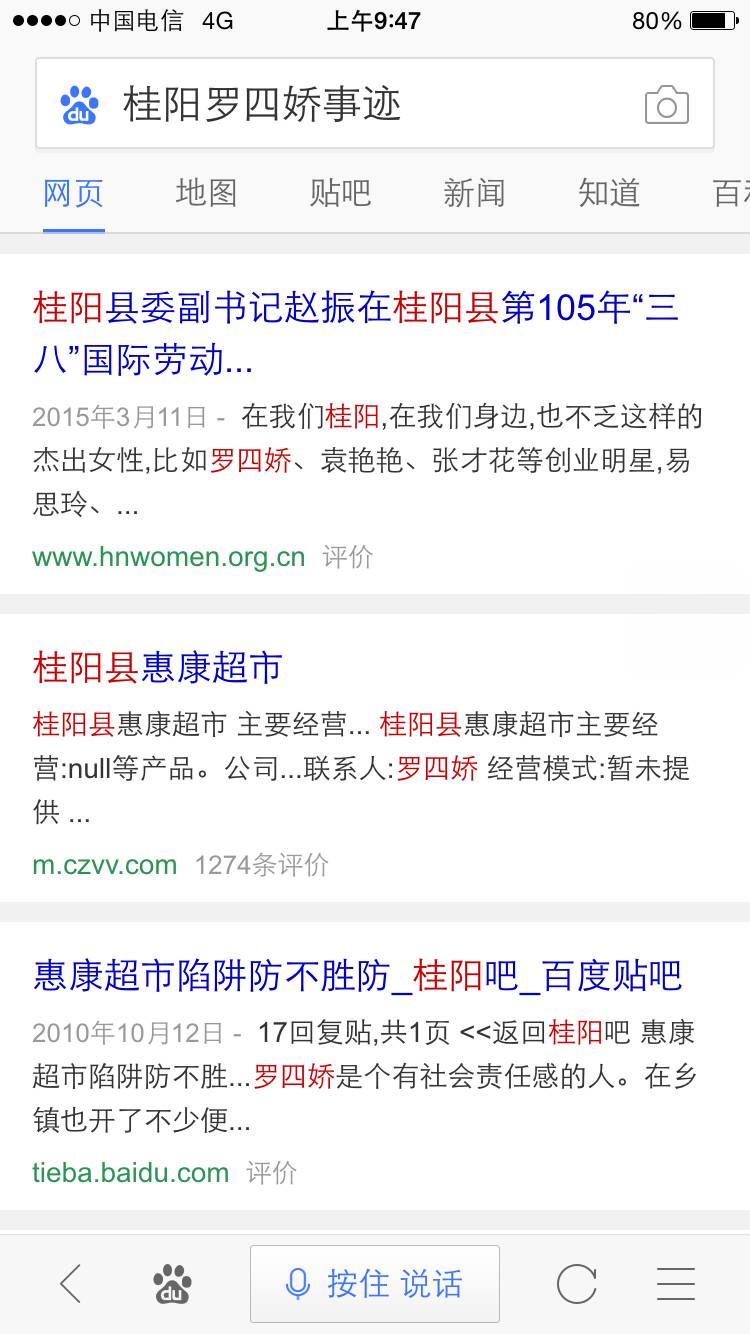Switch to the 新闻 tab
The height and width of the screenshot is (1334, 750).
[x=474, y=193]
